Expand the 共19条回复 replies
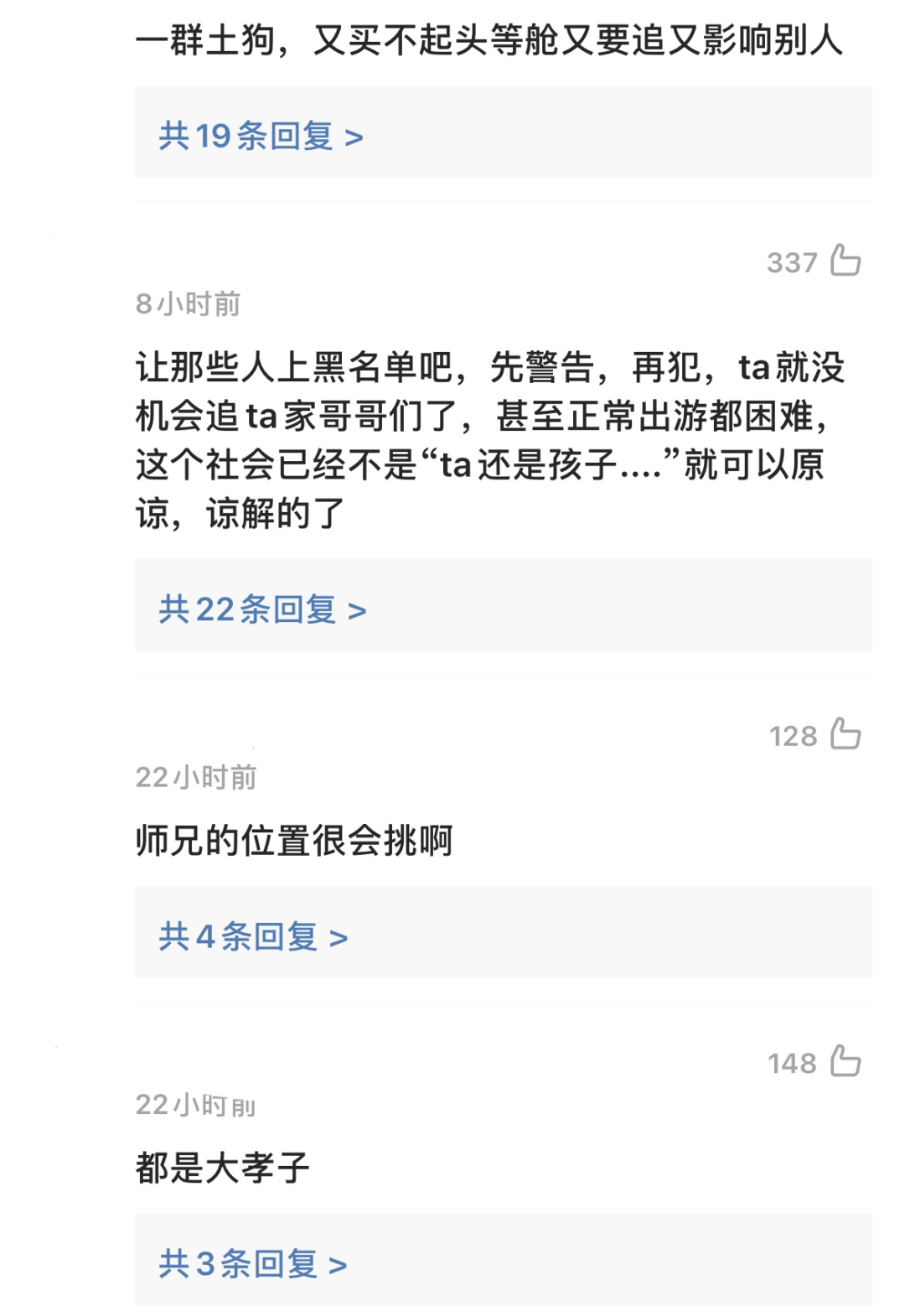The width and height of the screenshot is (905, 1316). click(261, 136)
